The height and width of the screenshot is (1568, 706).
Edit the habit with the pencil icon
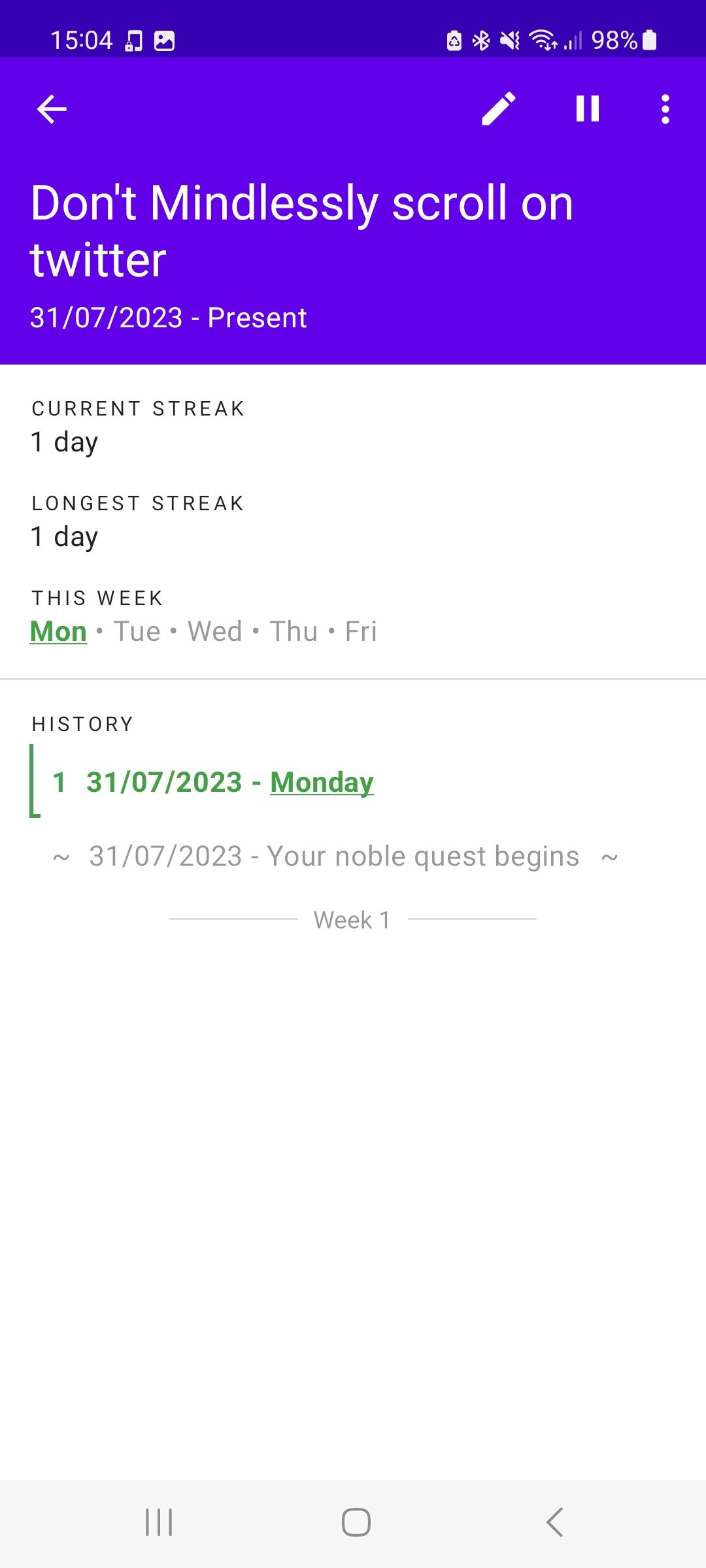tap(499, 109)
